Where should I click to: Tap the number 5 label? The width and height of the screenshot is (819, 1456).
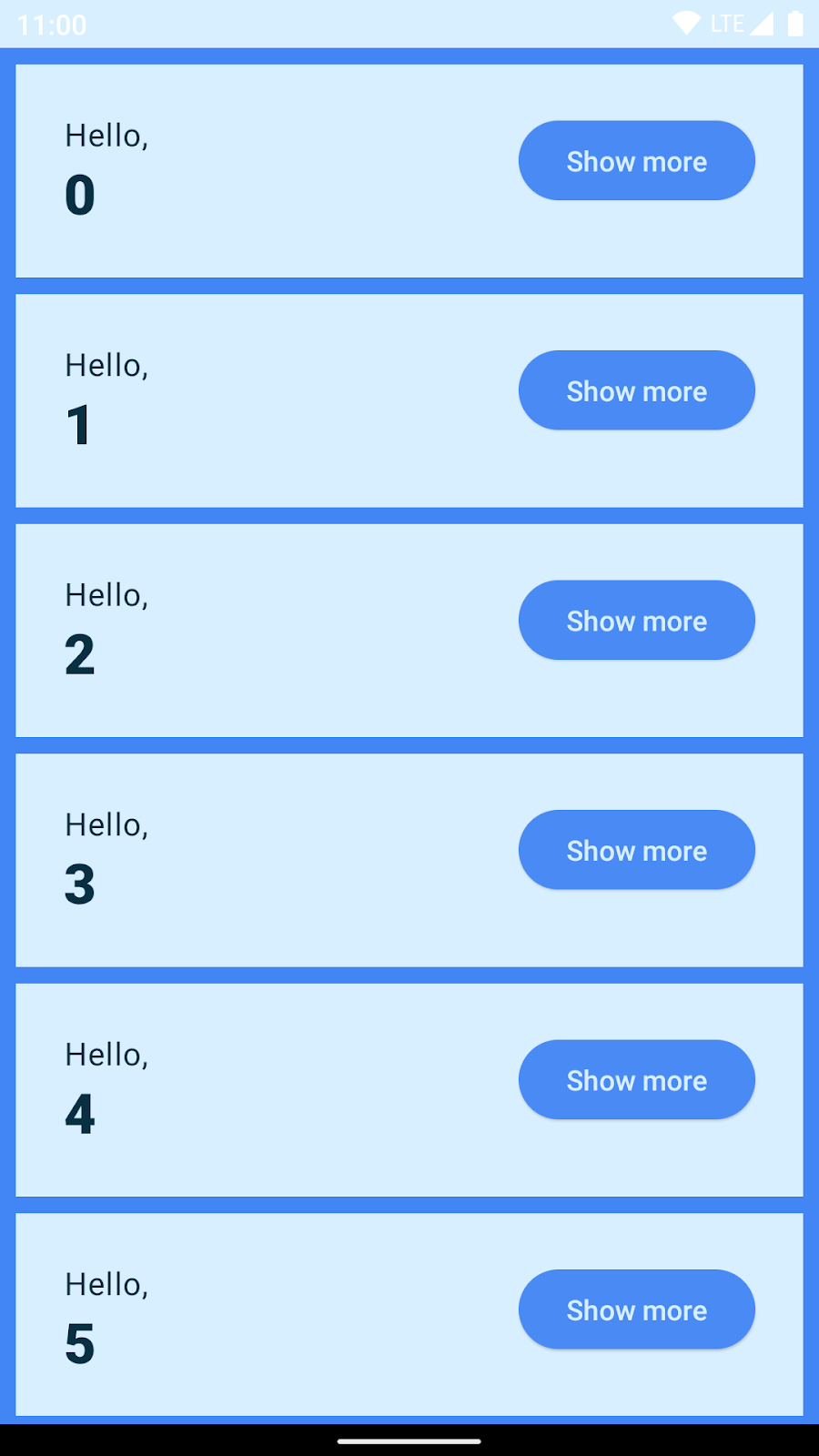tap(78, 1343)
